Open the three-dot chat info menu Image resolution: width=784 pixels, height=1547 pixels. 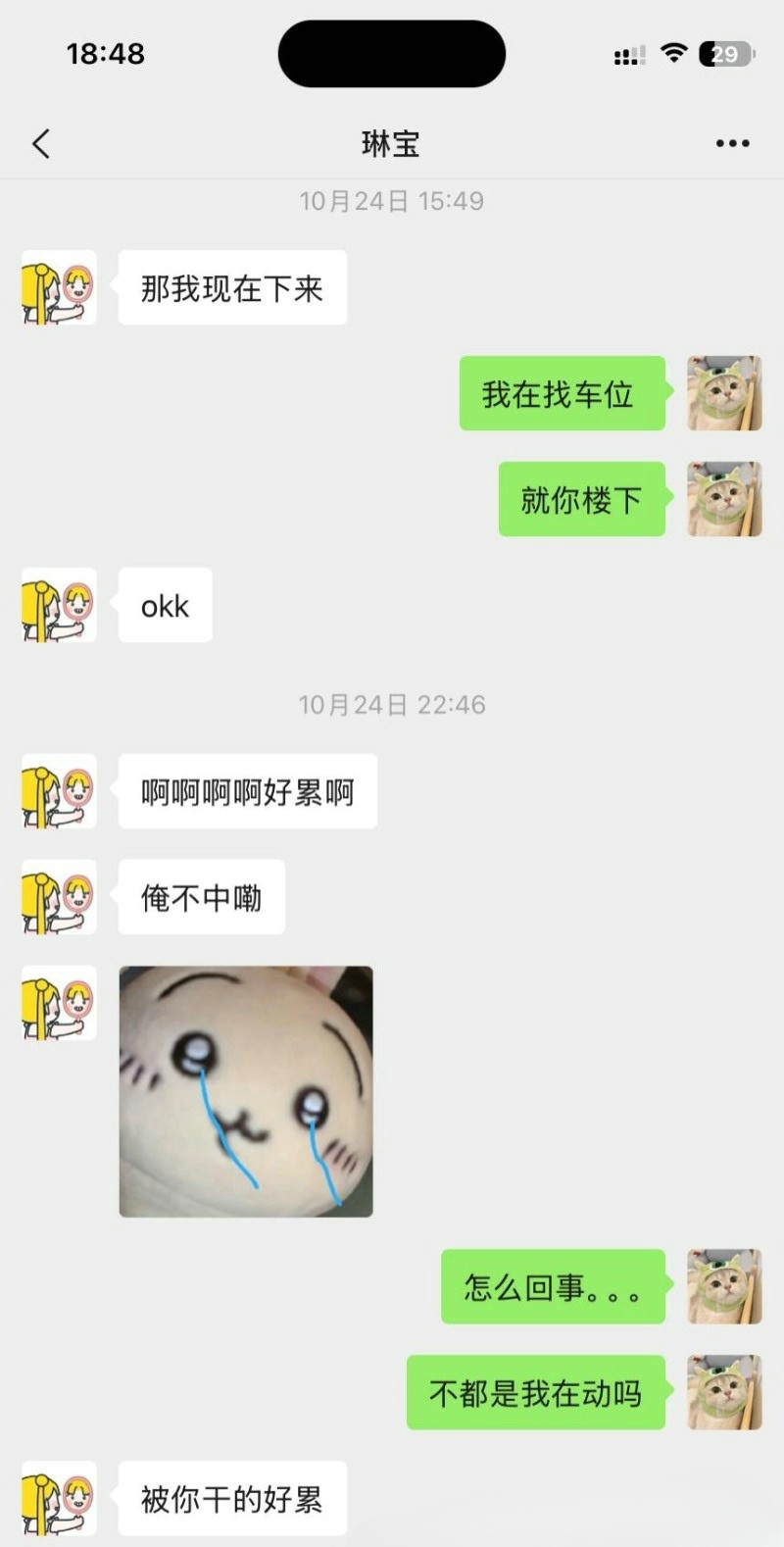[732, 144]
